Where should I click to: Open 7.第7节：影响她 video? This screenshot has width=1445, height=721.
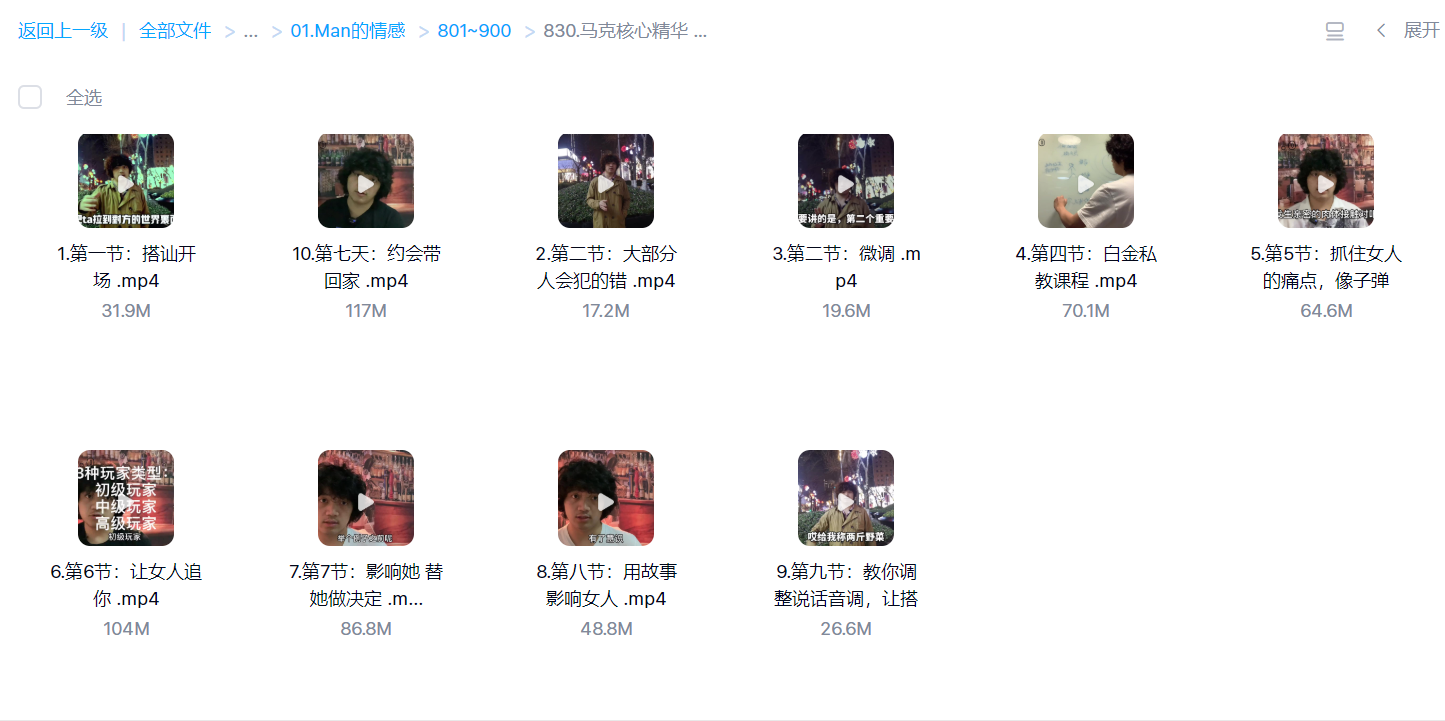366,498
